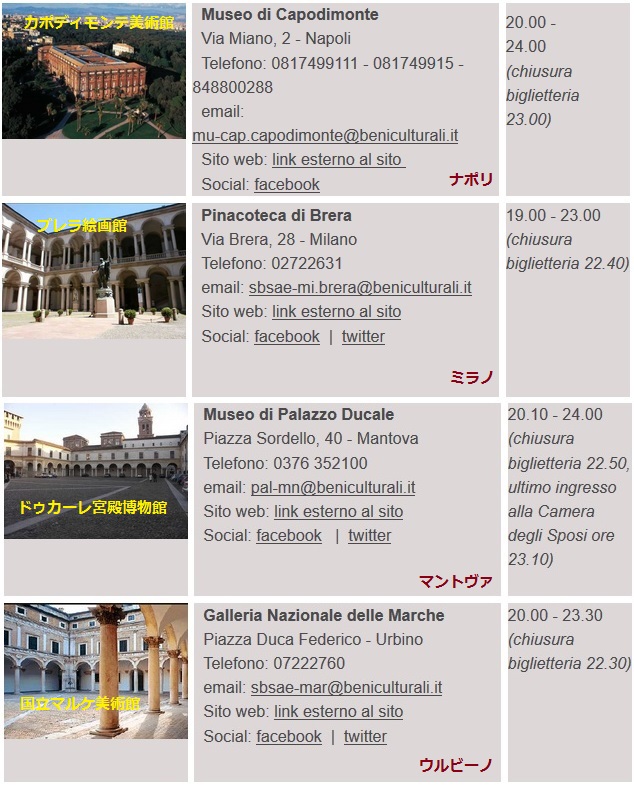This screenshot has width=634, height=790.
Task: Open Palazzo Ducale facebook link
Action: 289,536
